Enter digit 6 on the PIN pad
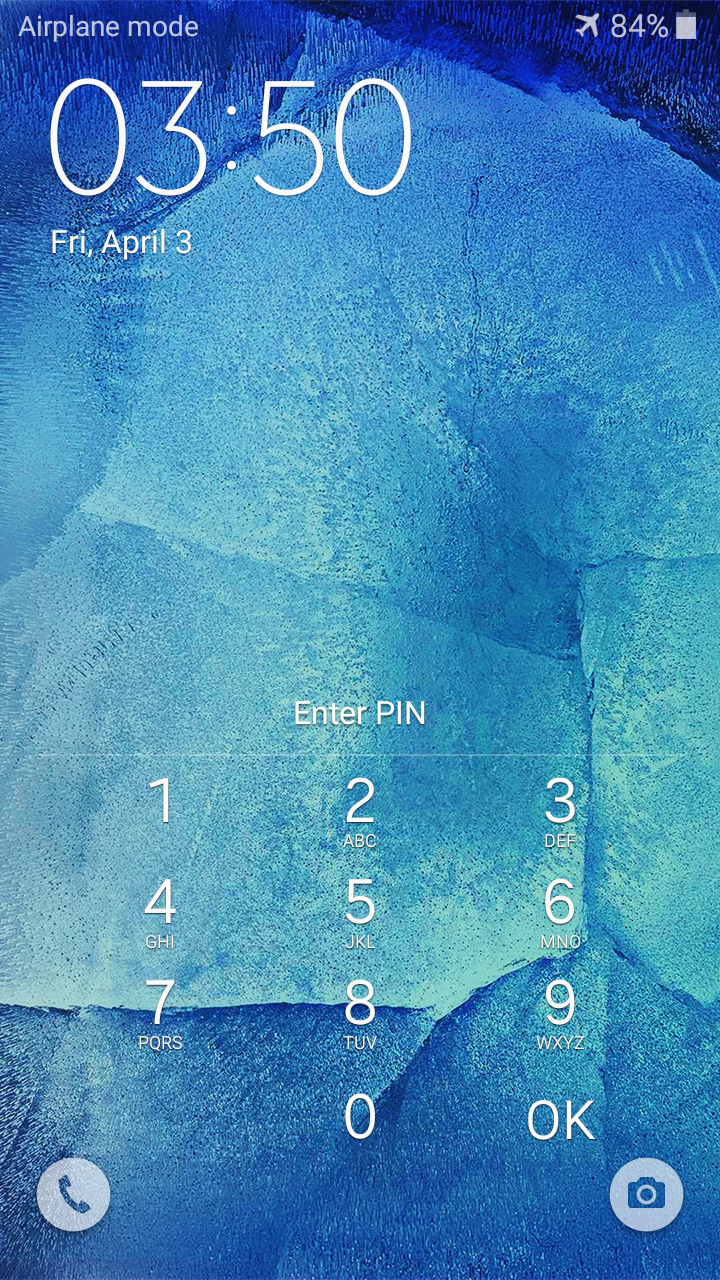 (560, 908)
